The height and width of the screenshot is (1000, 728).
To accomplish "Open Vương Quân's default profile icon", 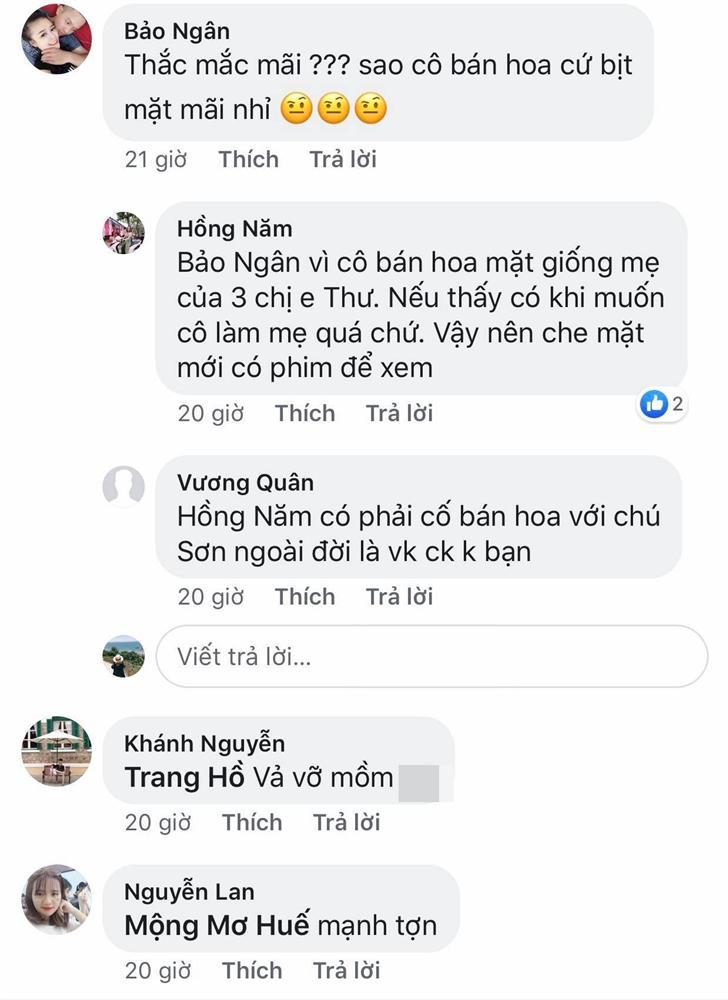I will click(124, 486).
